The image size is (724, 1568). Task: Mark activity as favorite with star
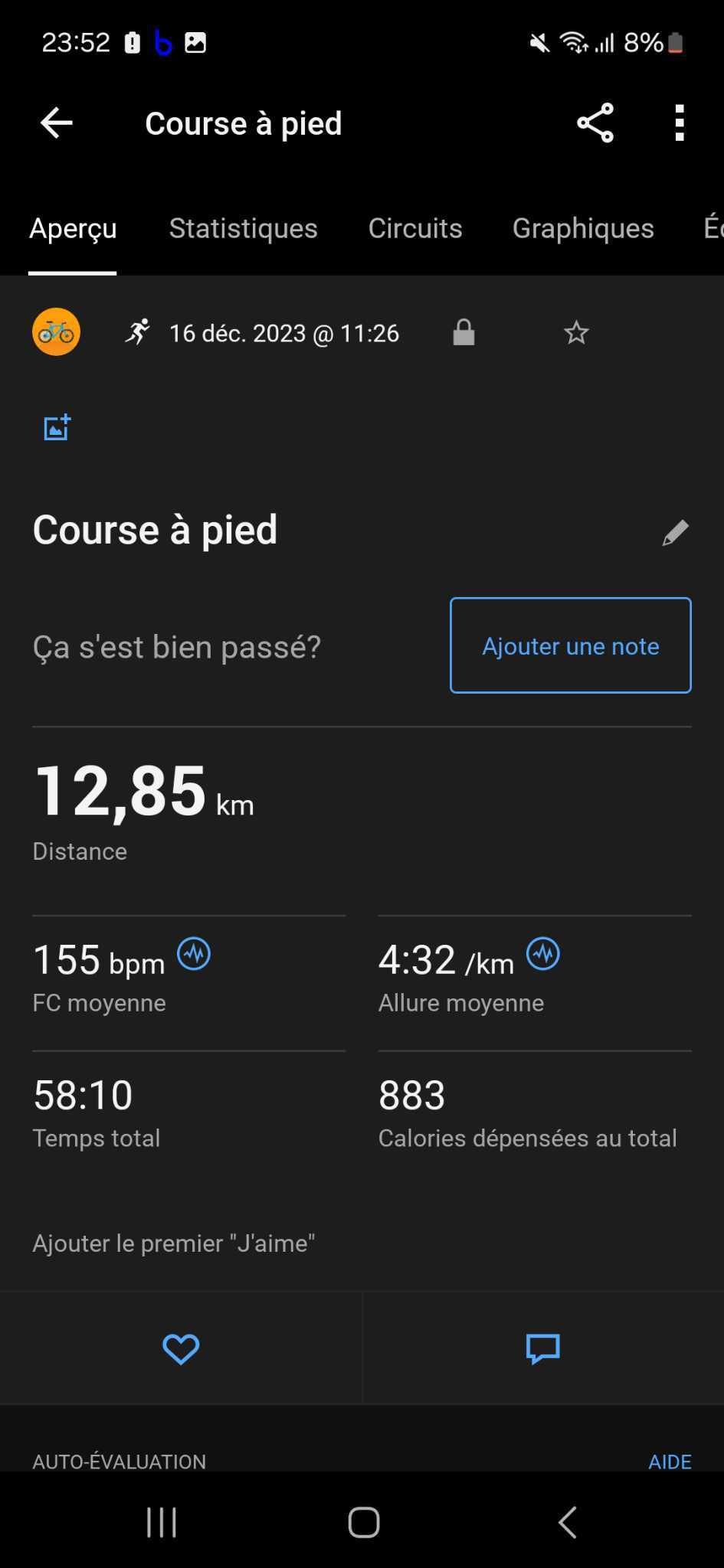pos(576,333)
